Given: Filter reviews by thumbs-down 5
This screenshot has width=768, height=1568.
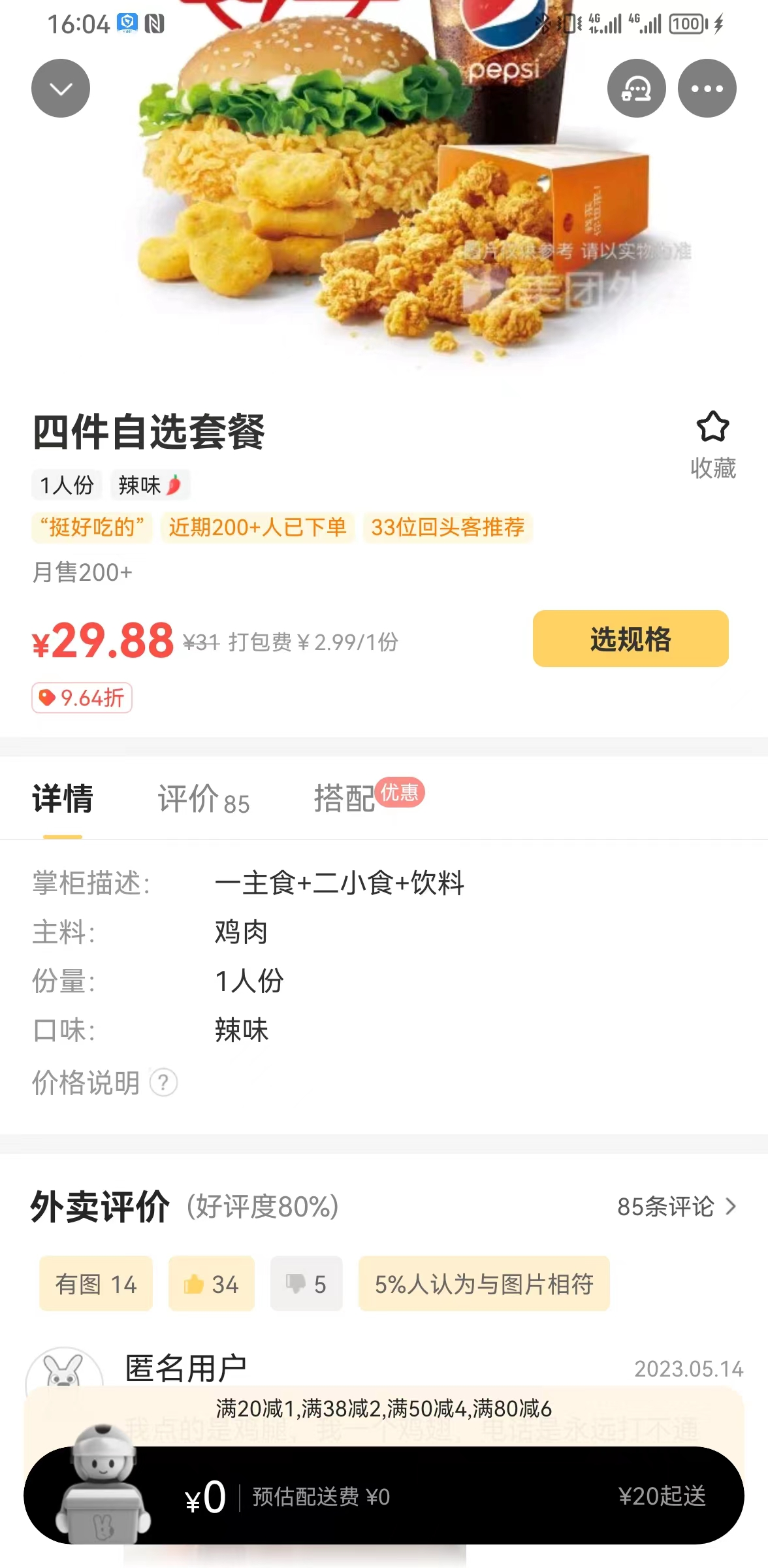Looking at the screenshot, I should click(x=306, y=1284).
